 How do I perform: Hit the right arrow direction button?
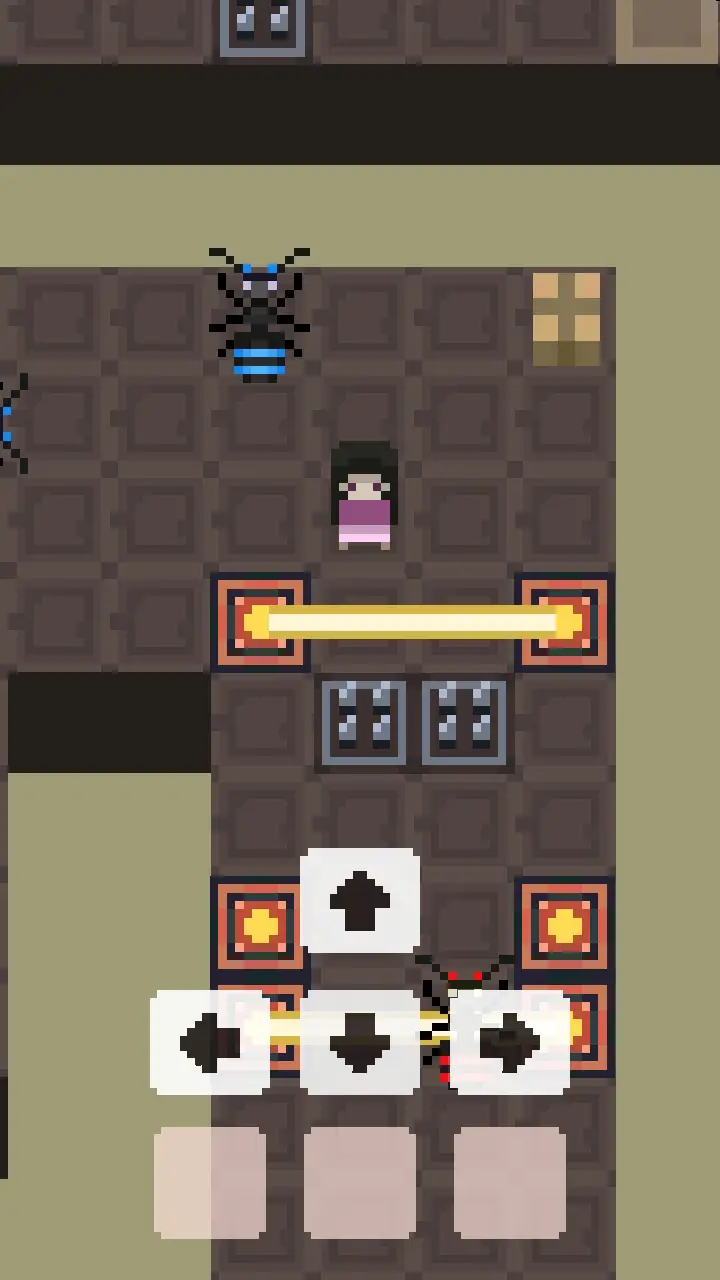(x=510, y=1042)
